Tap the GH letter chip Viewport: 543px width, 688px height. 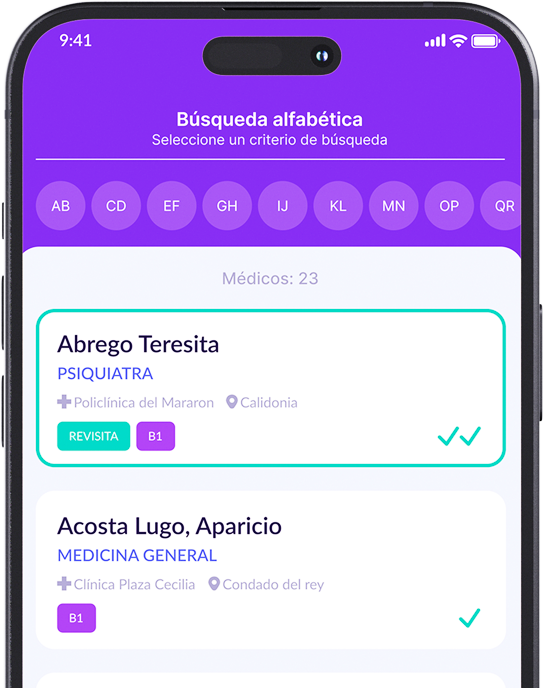coord(227,206)
